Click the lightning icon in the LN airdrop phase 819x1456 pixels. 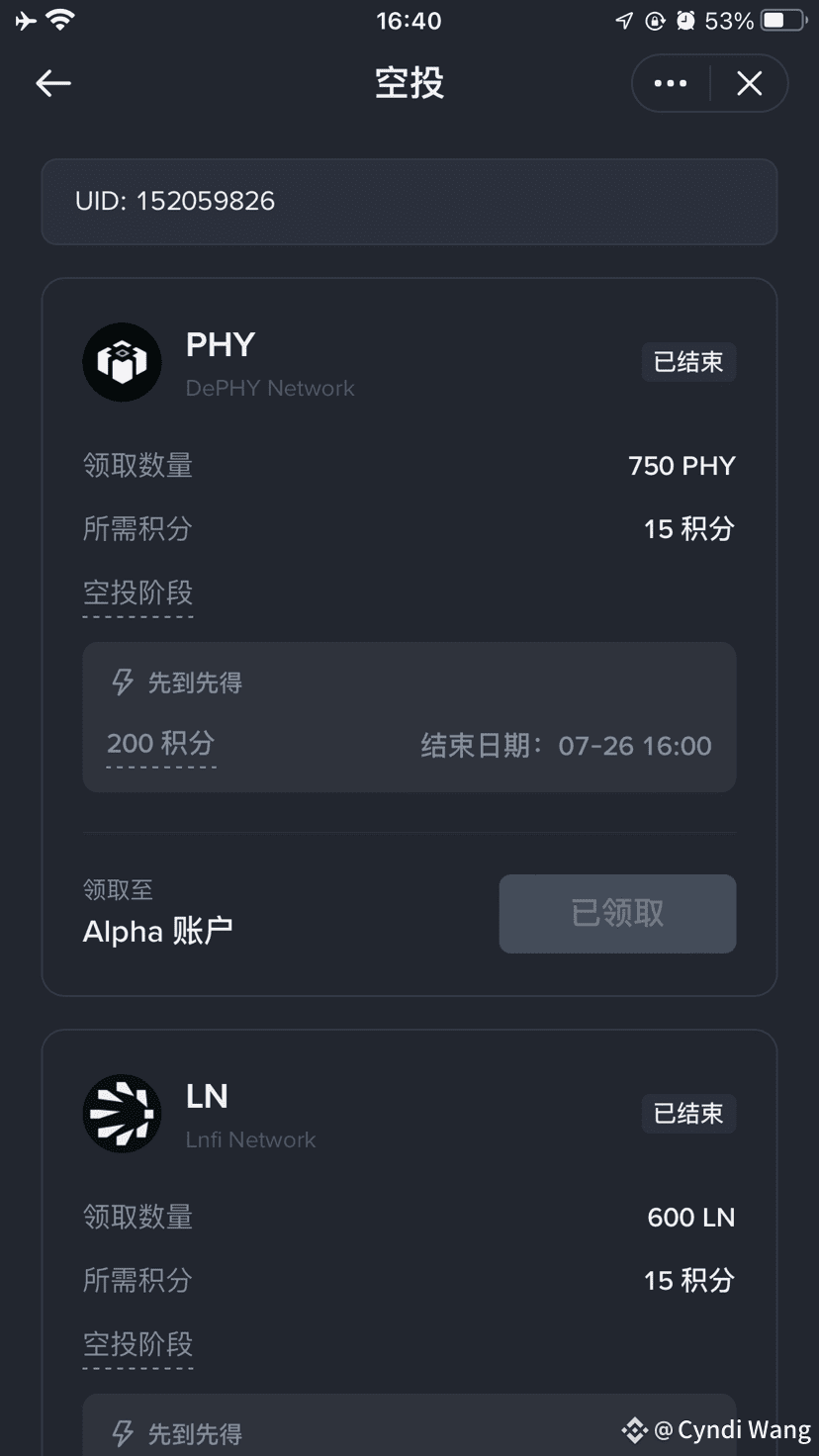click(x=121, y=1433)
